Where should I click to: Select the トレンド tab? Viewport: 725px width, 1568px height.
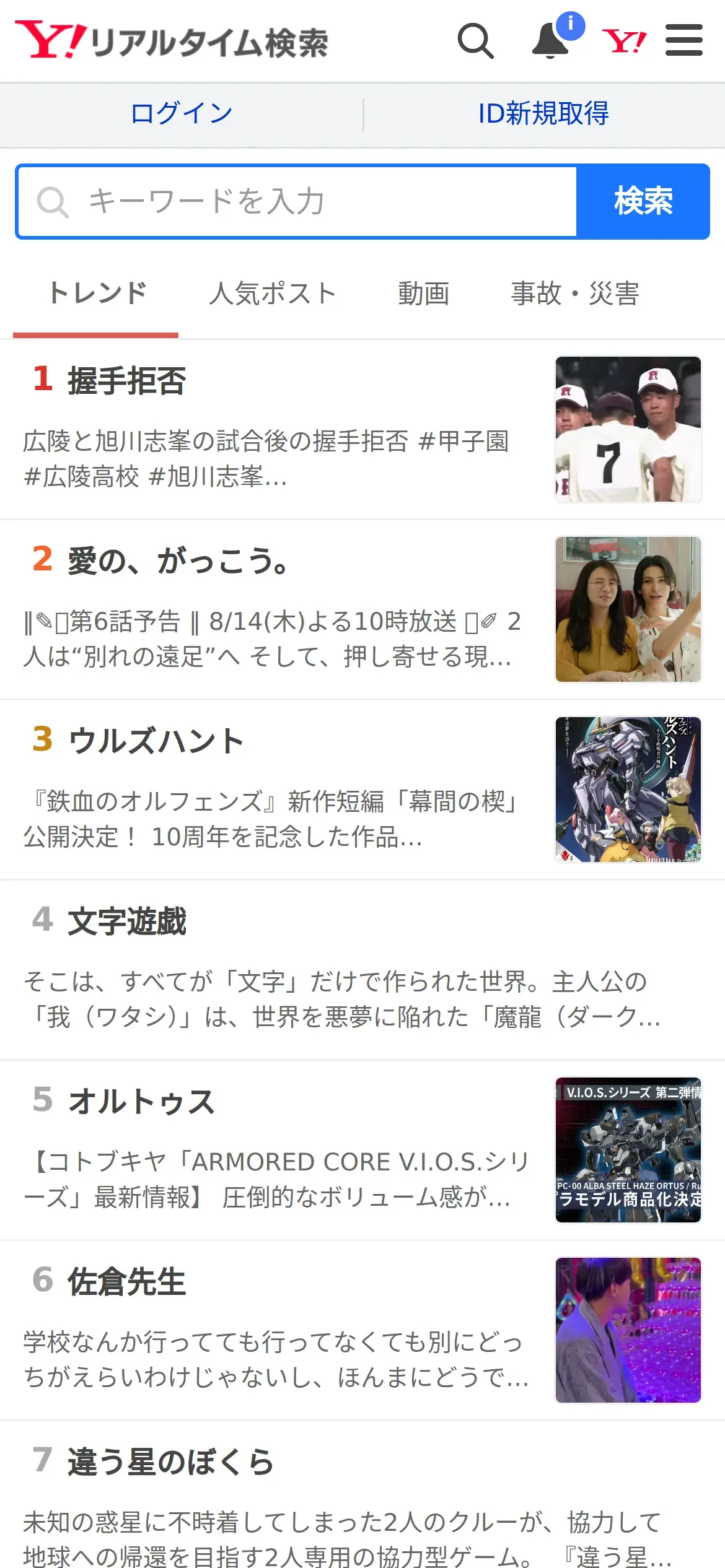pyautogui.click(x=97, y=294)
